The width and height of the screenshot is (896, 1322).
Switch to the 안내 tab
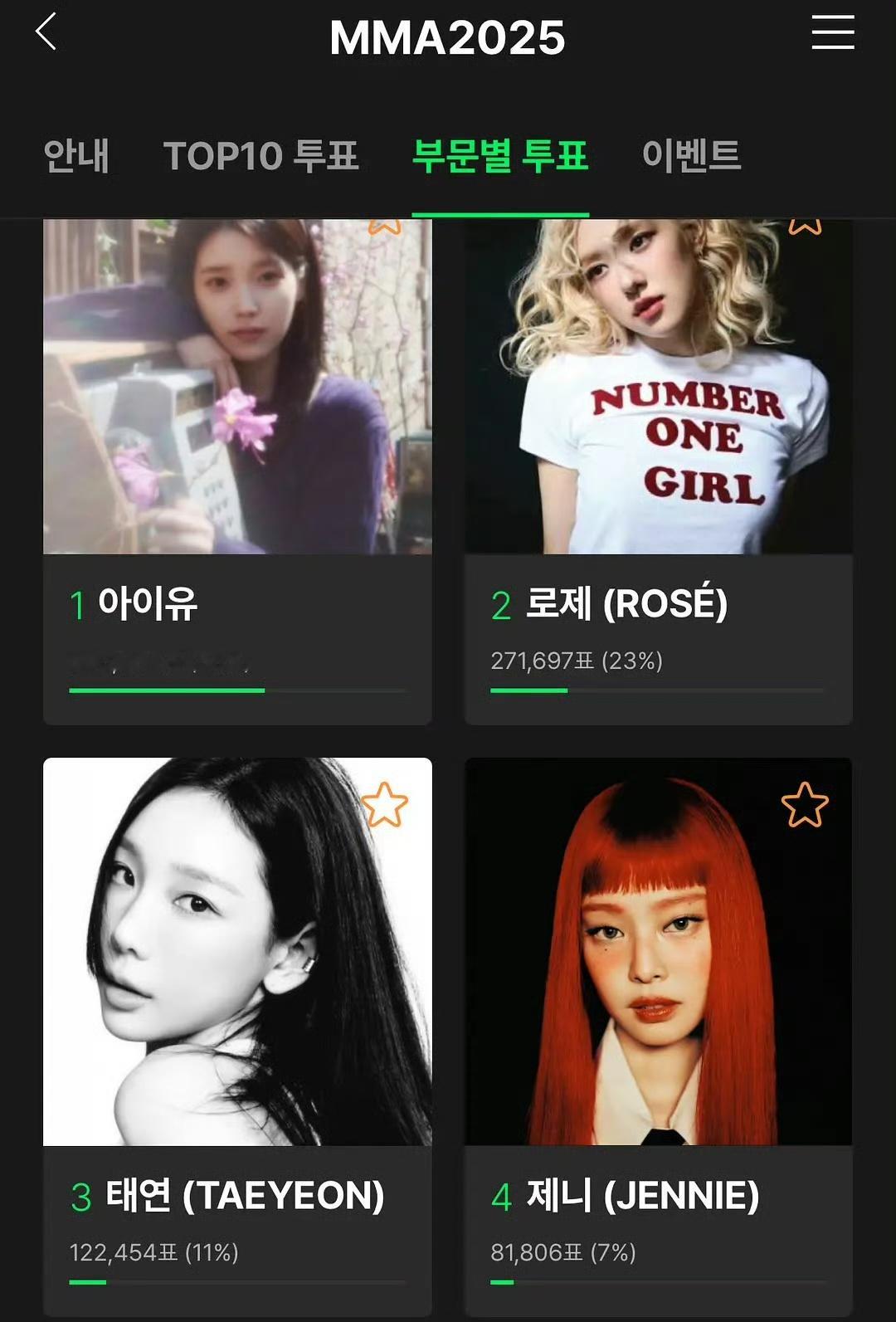tap(76, 156)
